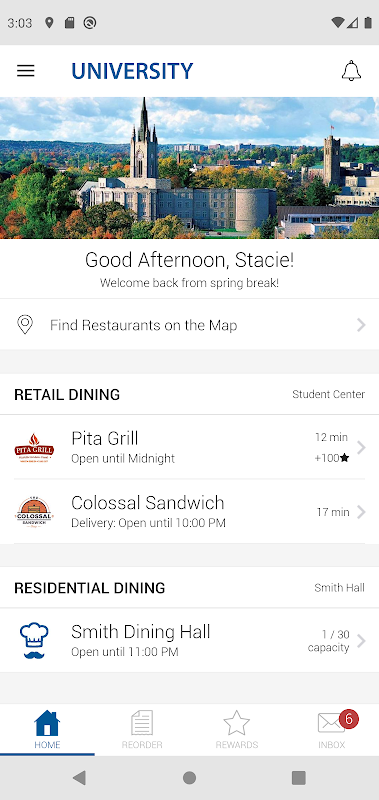This screenshot has width=379, height=800.
Task: Open Find Restaurants on the Map
Action: [x=189, y=325]
